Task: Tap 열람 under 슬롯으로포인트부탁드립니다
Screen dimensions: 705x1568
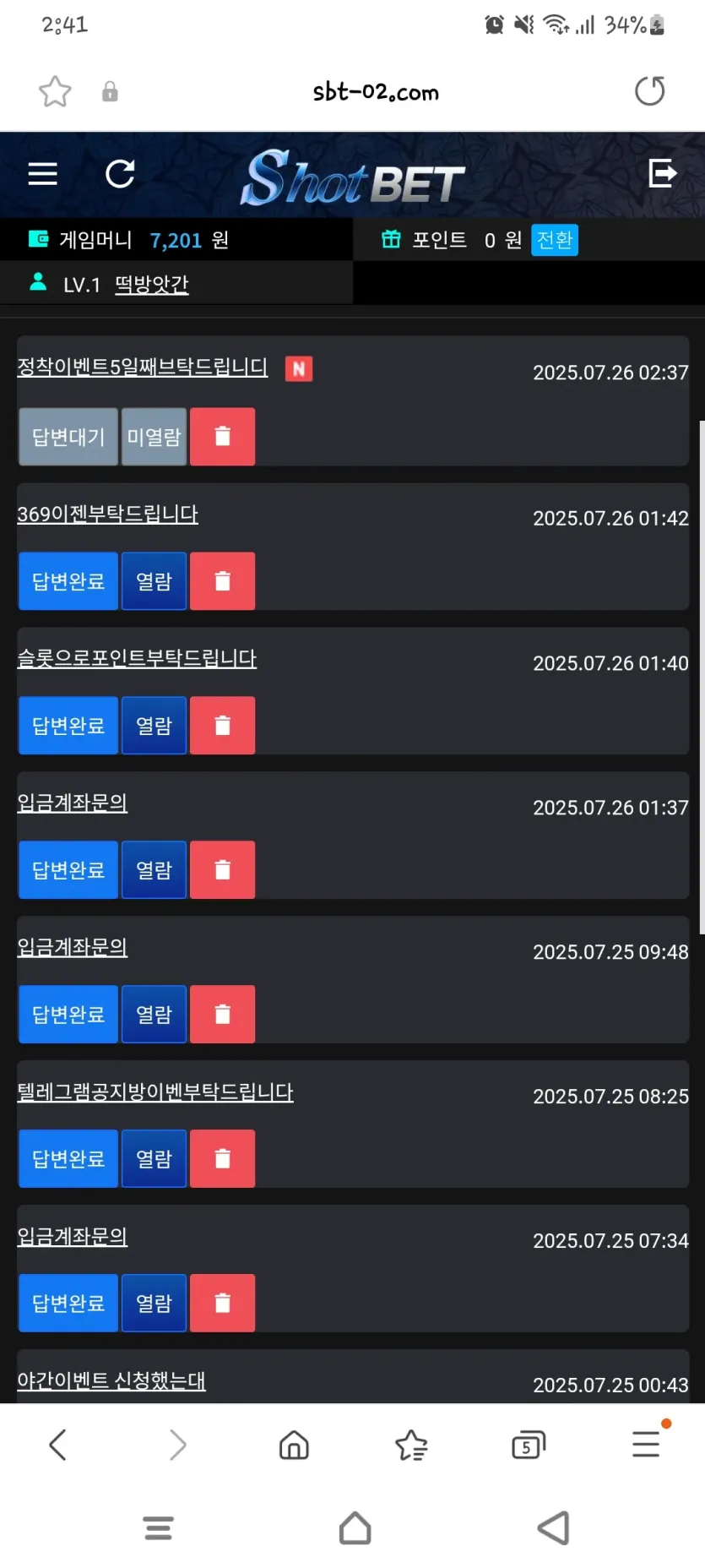Action: point(154,726)
